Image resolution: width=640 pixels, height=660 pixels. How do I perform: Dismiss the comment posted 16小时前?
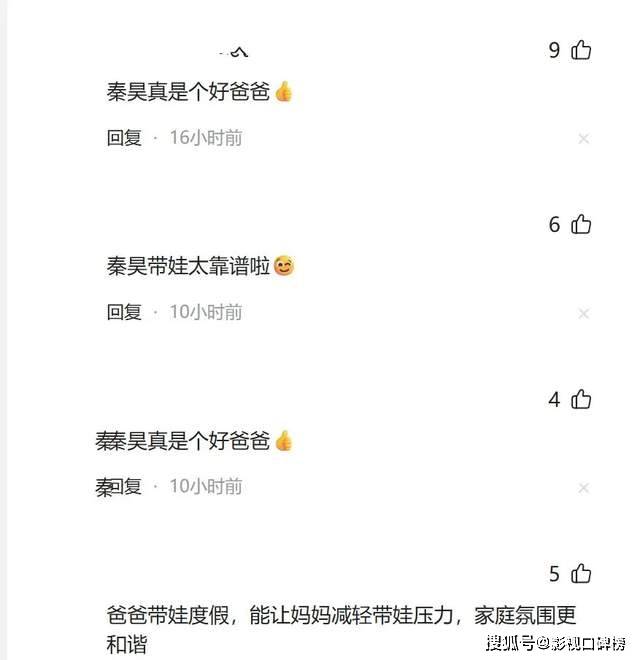(x=584, y=139)
